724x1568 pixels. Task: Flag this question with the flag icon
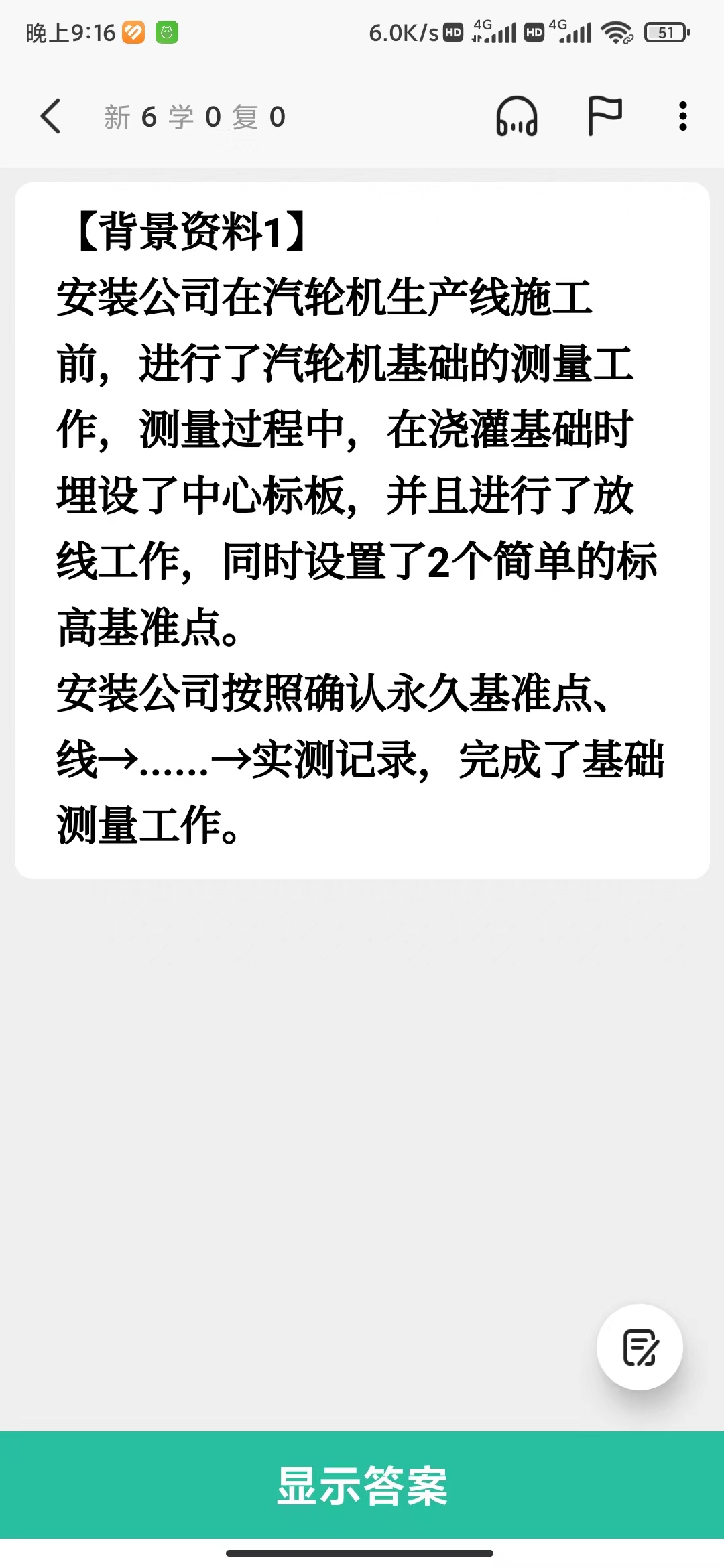(x=605, y=116)
